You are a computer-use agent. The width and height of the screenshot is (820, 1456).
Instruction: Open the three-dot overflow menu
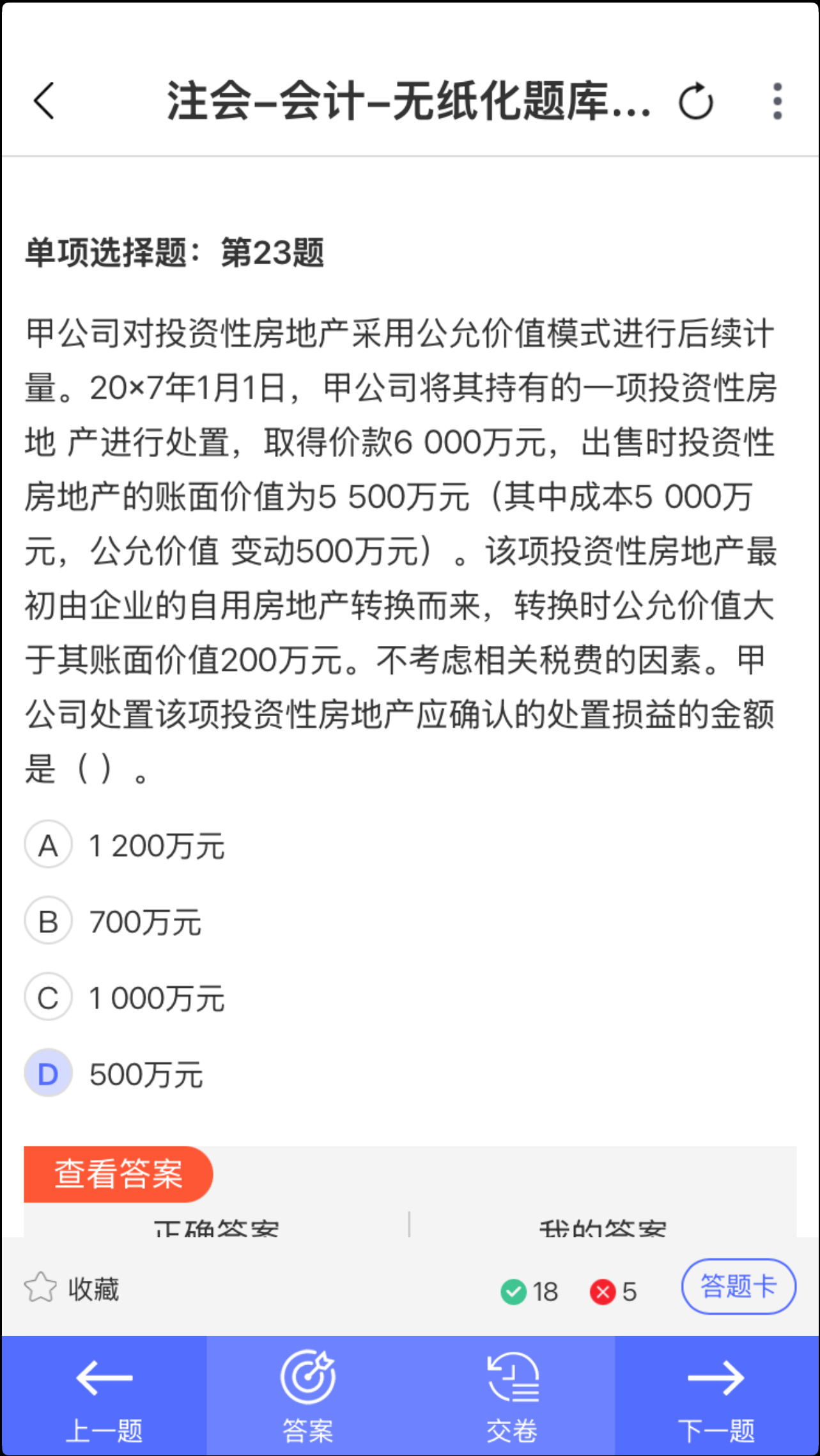pyautogui.click(x=777, y=101)
